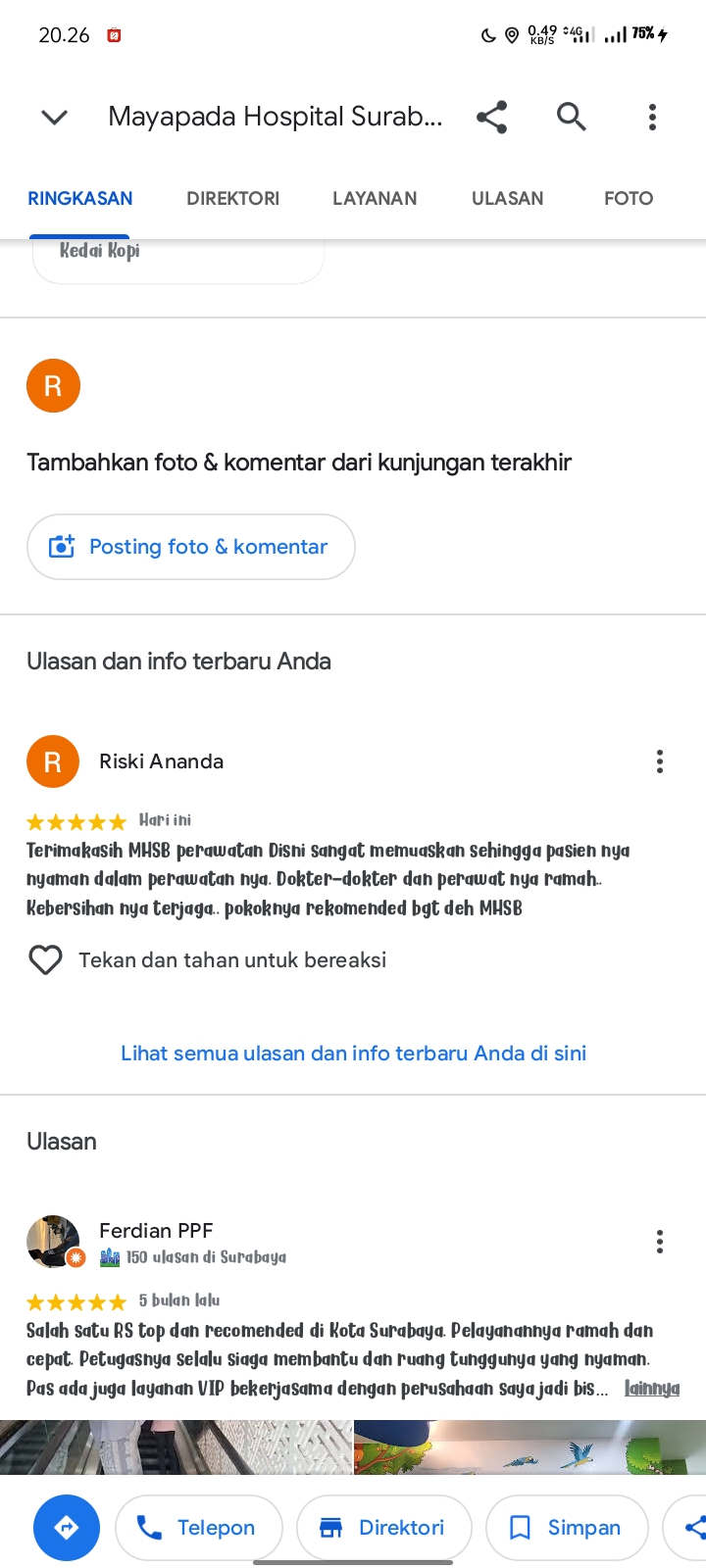Save the place with Simpan button

click(x=568, y=1528)
